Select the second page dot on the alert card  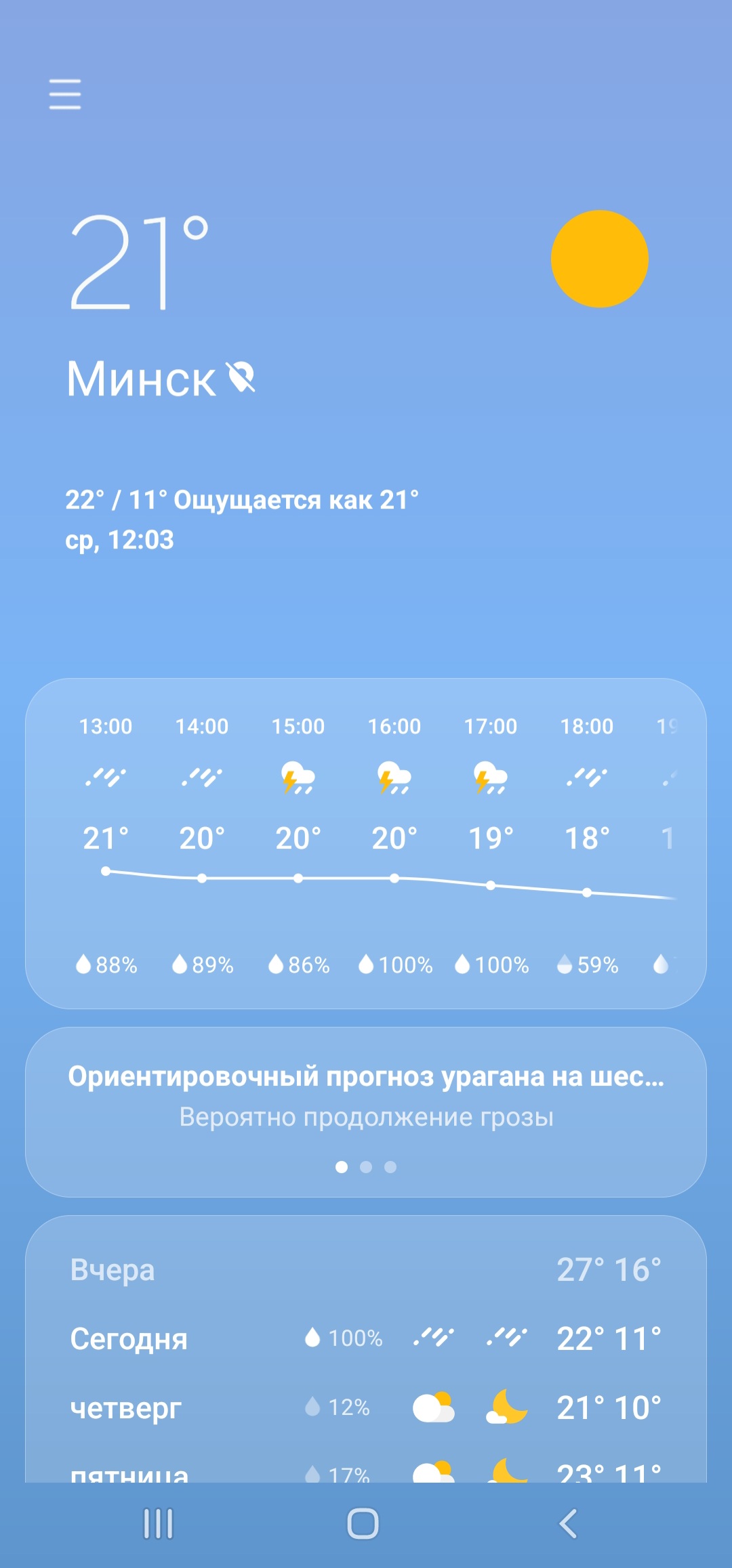coord(366,1166)
